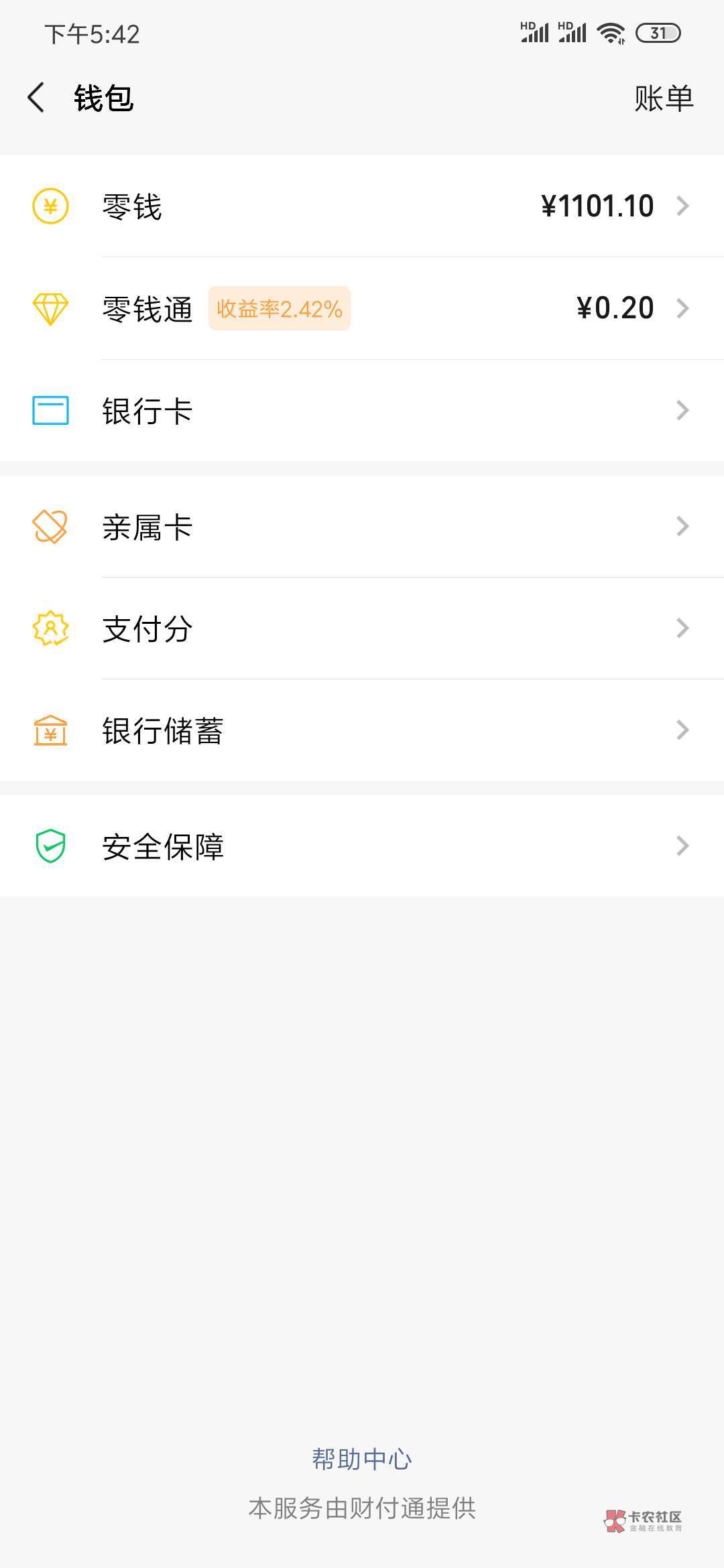Open the 亲属卡 row
This screenshot has height=1568, width=724.
362,527
